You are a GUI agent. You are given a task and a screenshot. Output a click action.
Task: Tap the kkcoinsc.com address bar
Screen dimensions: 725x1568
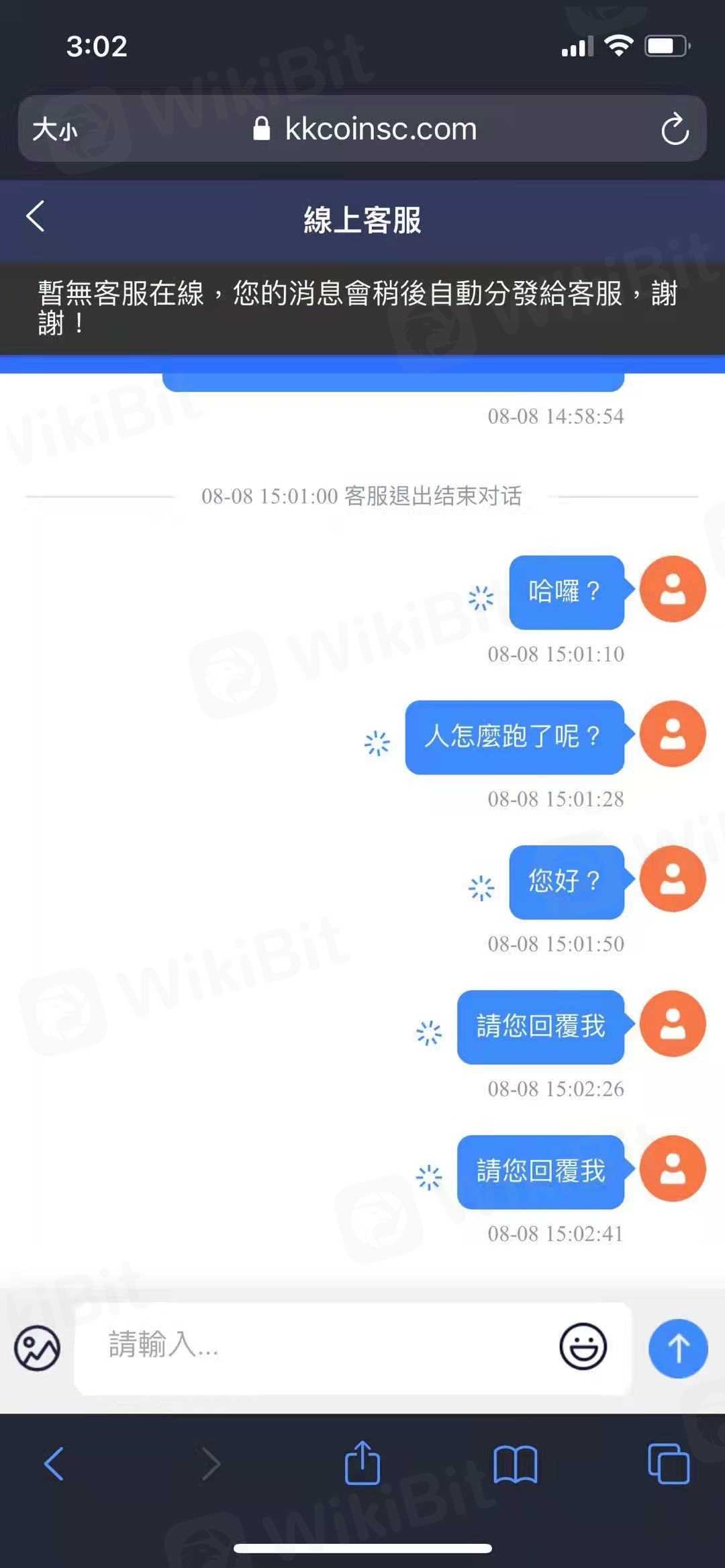[366, 129]
